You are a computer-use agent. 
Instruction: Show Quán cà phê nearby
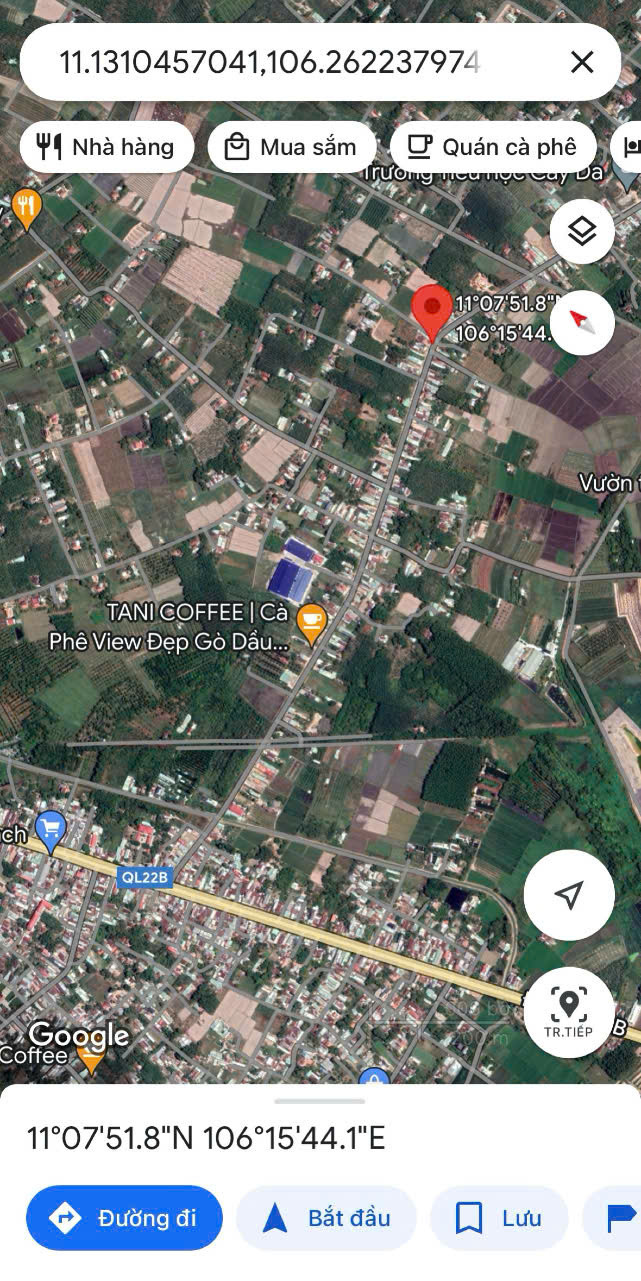pyautogui.click(x=493, y=147)
